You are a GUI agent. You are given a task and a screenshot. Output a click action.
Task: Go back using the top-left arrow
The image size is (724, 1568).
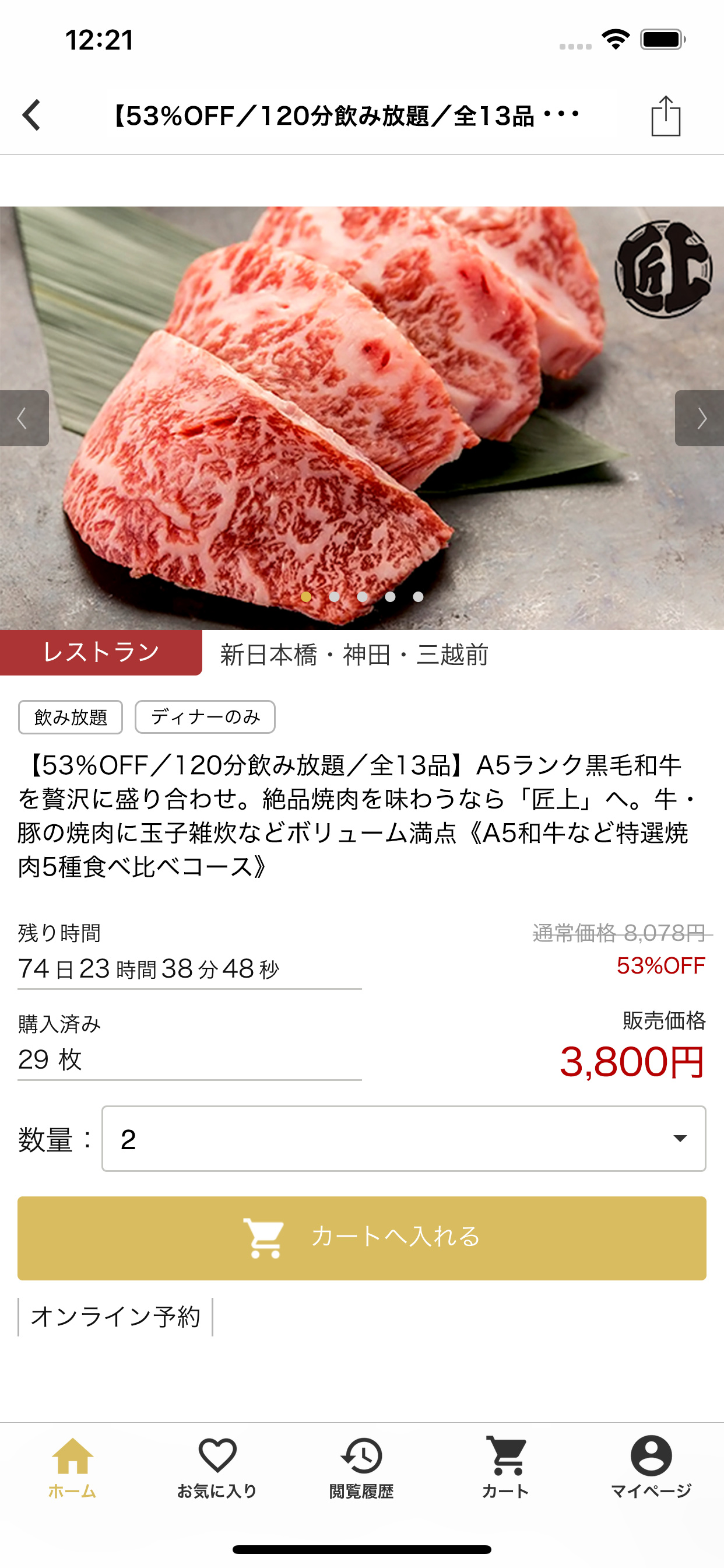click(31, 115)
